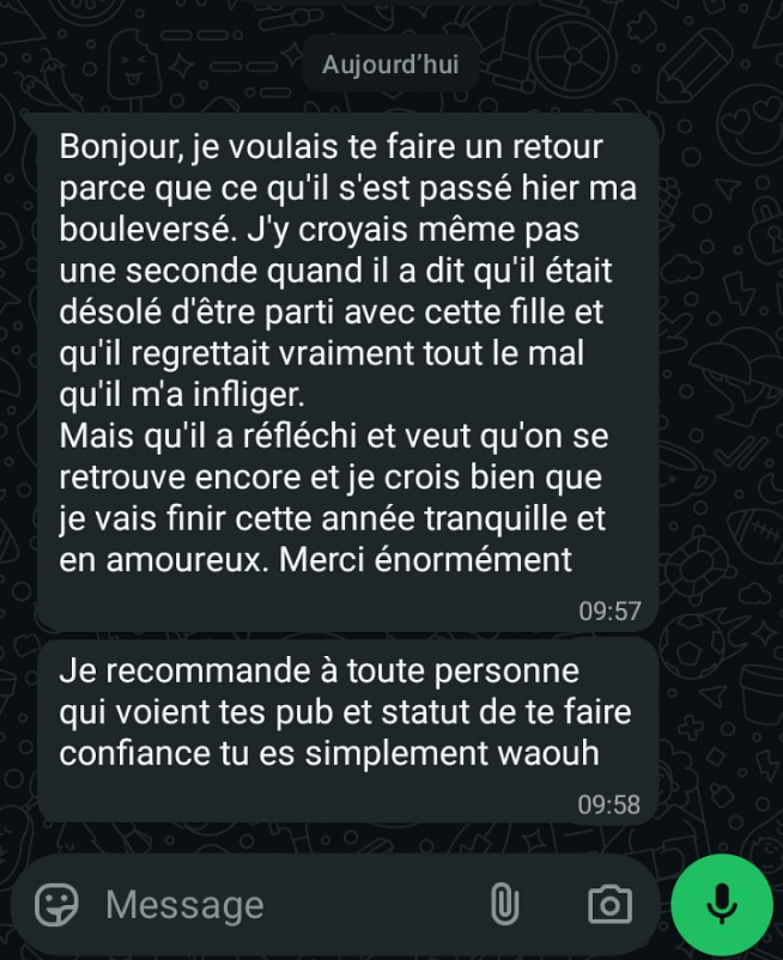This screenshot has width=783, height=960.
Task: Attach a file with the paperclip
Action: pyautogui.click(x=504, y=906)
